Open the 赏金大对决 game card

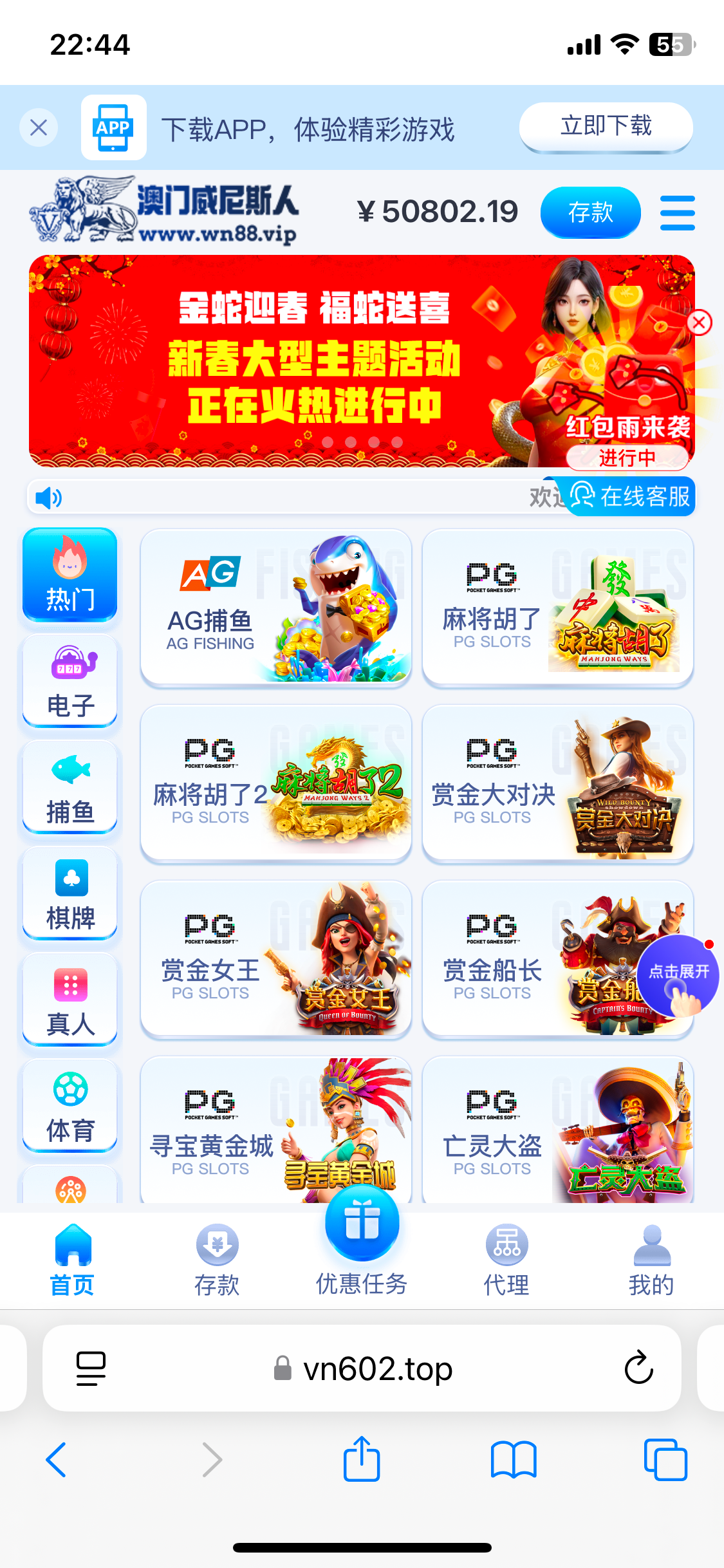pyautogui.click(x=557, y=783)
